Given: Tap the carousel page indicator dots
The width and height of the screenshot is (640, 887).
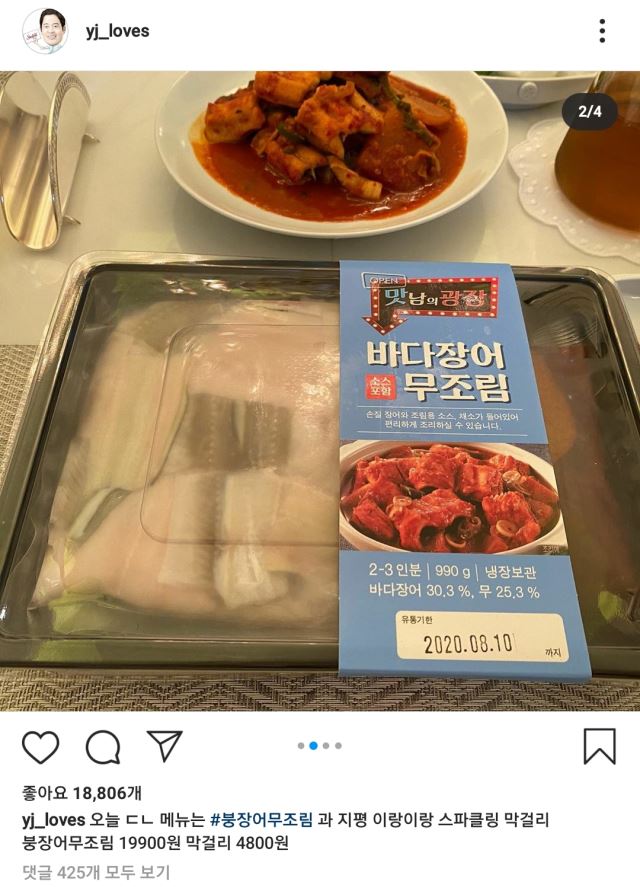Looking at the screenshot, I should click(320, 745).
